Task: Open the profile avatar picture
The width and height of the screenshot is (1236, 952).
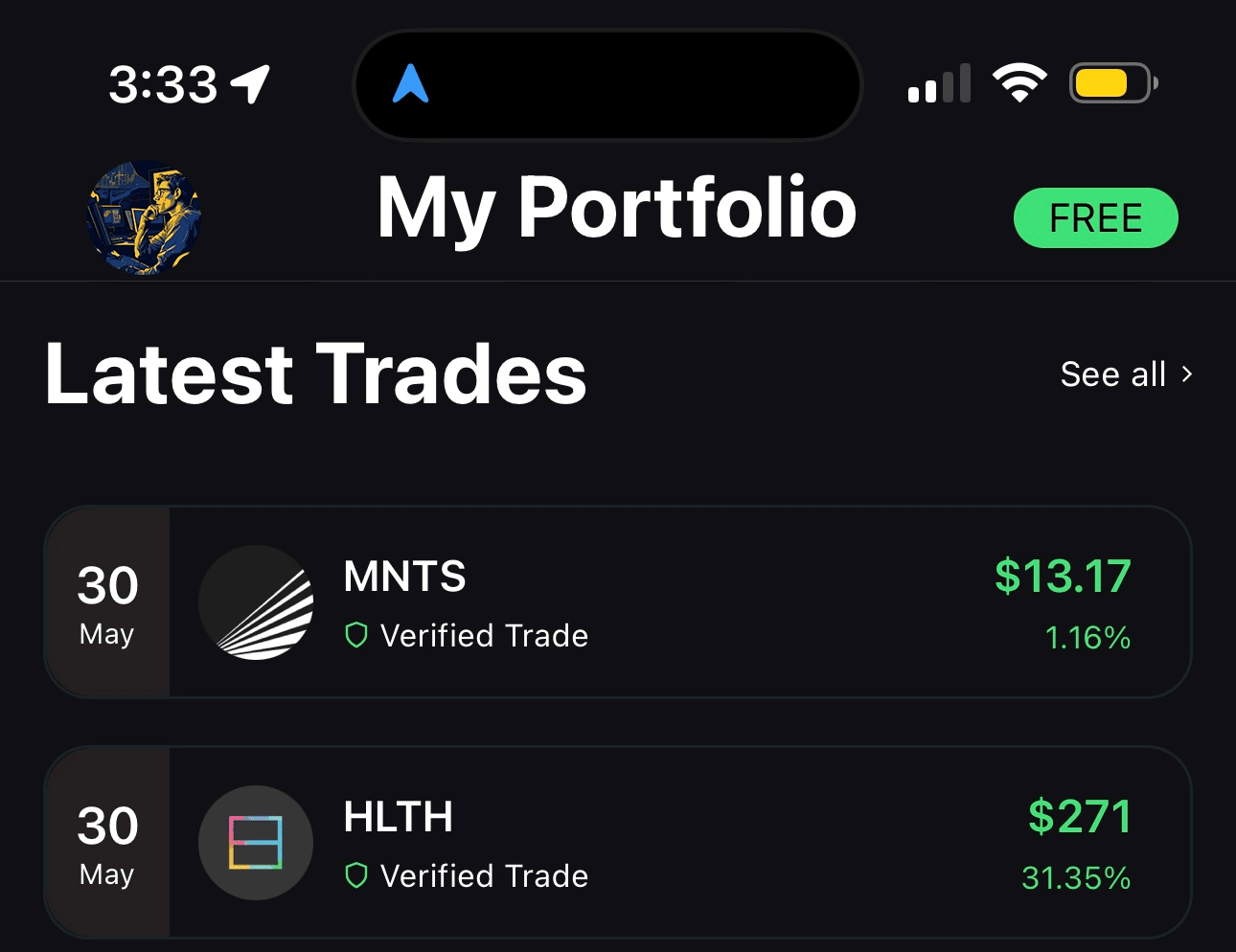Action: coord(145,218)
